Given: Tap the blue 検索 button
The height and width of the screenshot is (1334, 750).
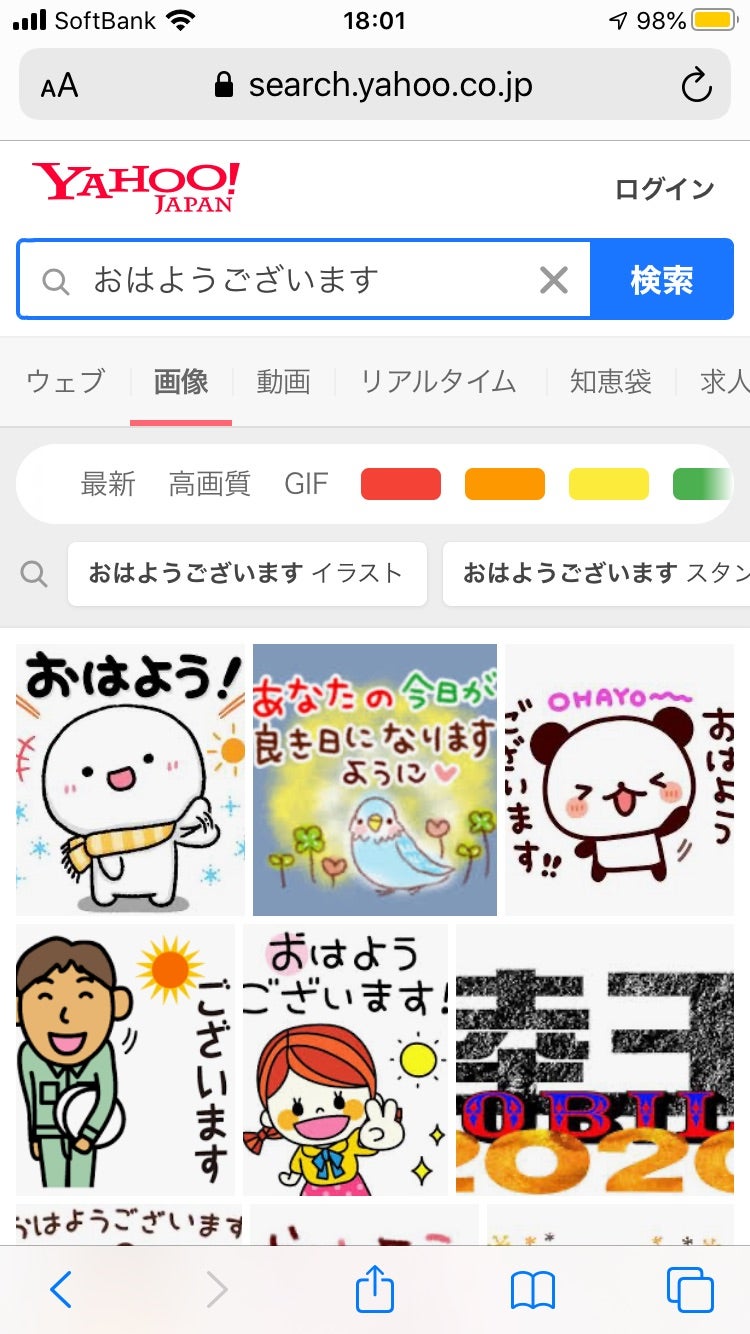Looking at the screenshot, I should [661, 280].
